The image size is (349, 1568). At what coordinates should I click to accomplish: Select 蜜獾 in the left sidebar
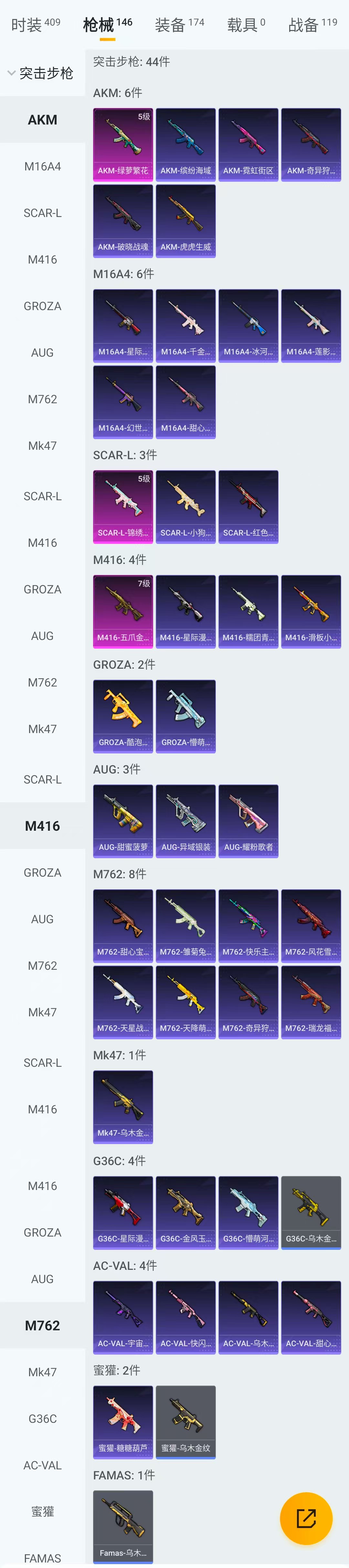(43, 1511)
